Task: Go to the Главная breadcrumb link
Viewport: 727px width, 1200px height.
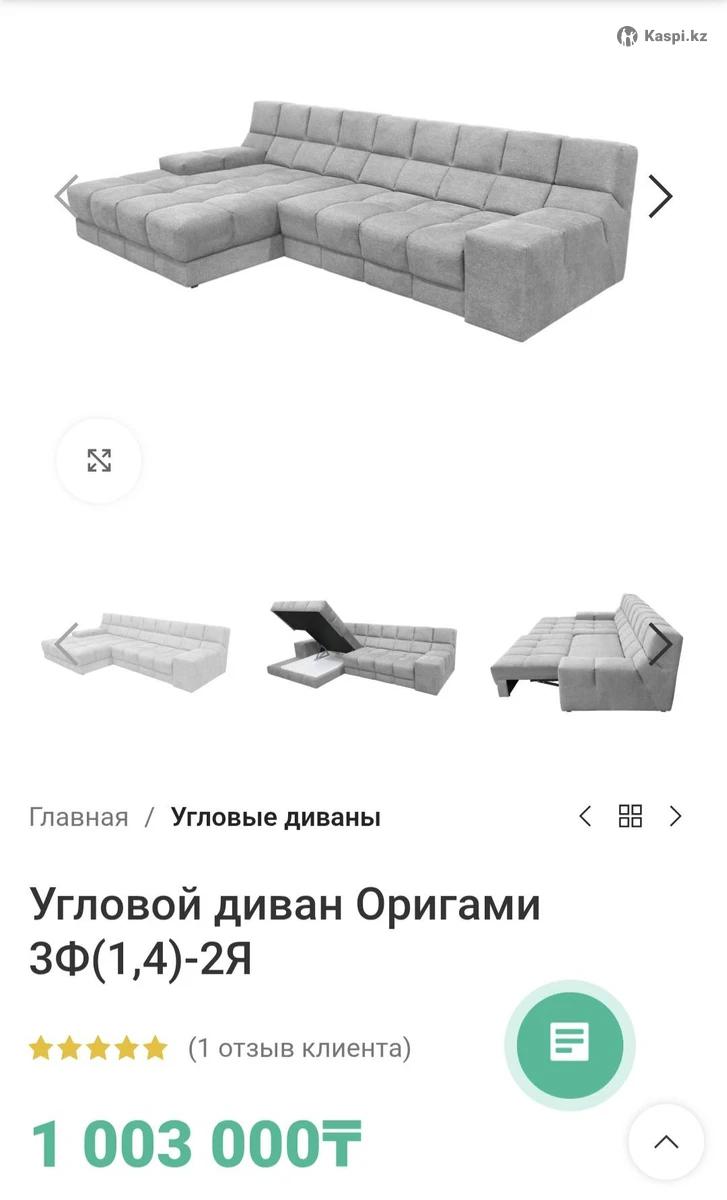Action: coord(79,817)
